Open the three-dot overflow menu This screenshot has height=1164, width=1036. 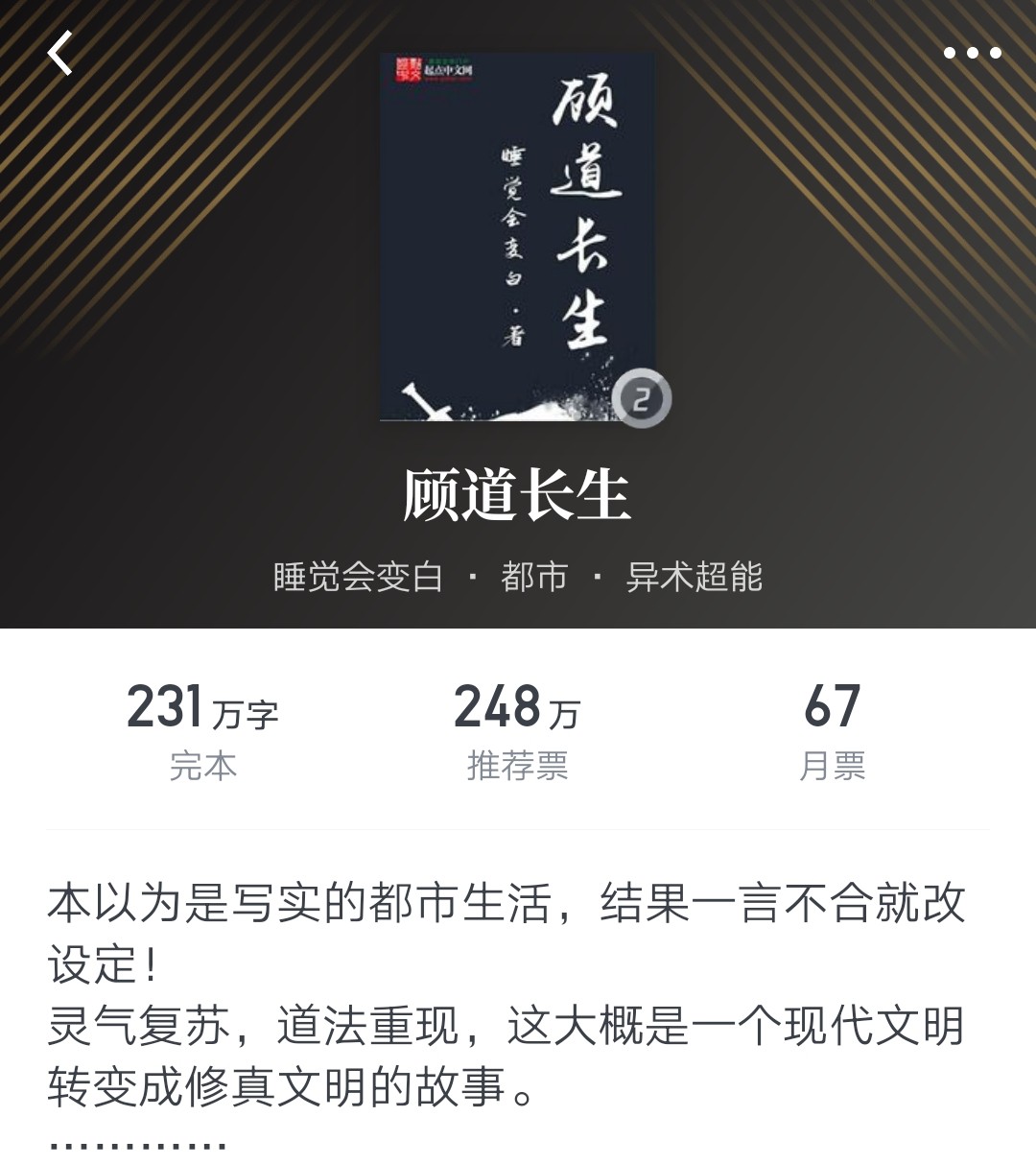point(972,53)
